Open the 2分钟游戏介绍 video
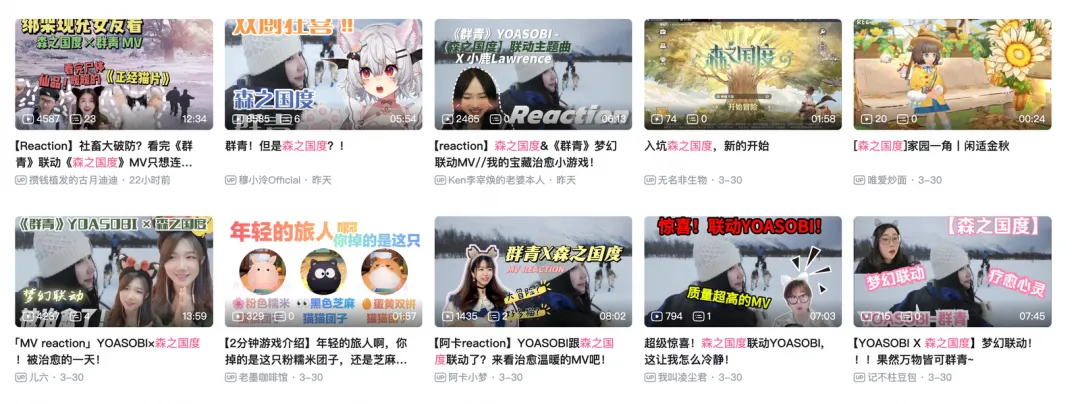Screen dimensions: 1080x404 coord(323,271)
